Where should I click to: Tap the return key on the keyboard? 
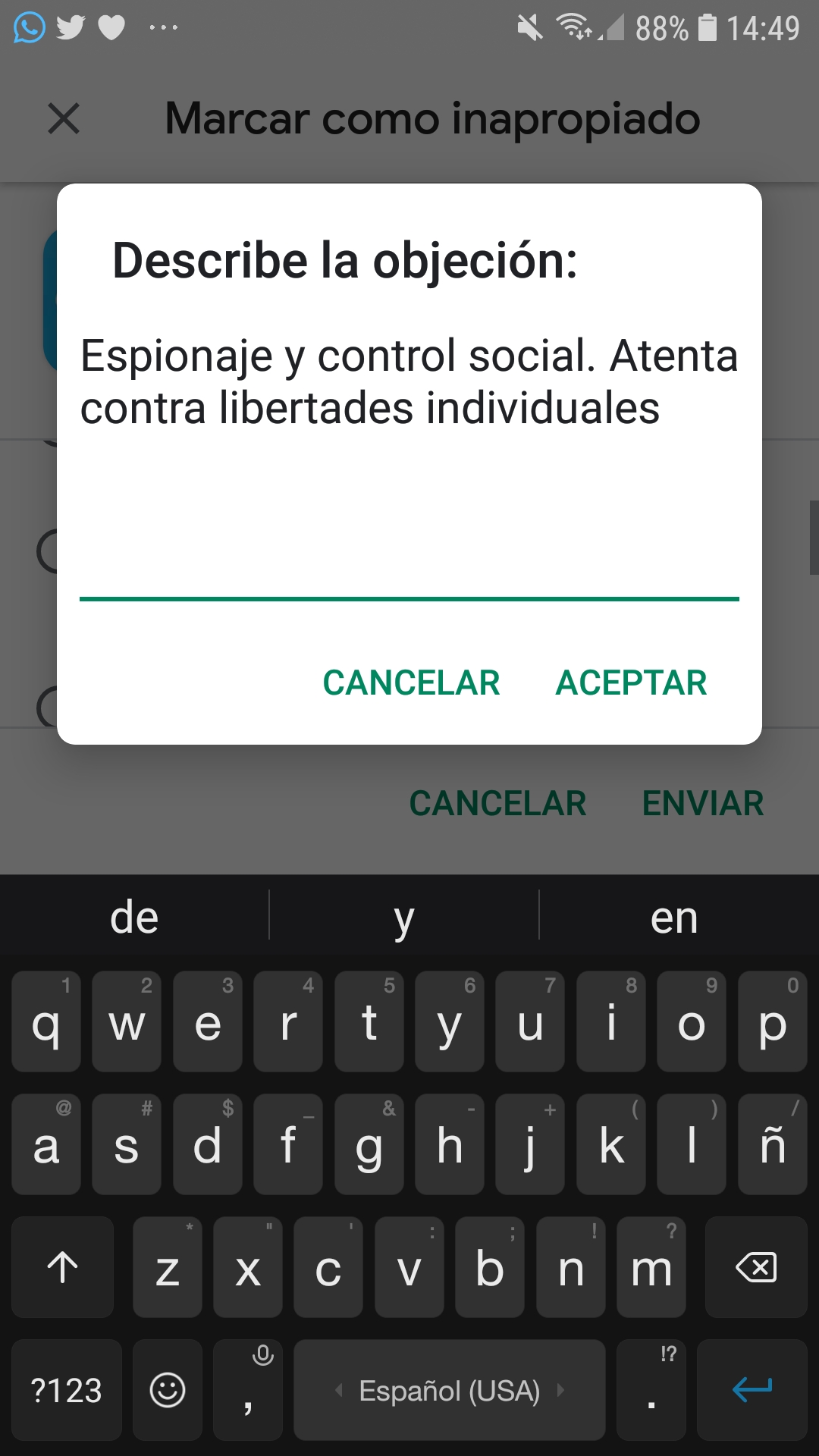click(752, 1390)
